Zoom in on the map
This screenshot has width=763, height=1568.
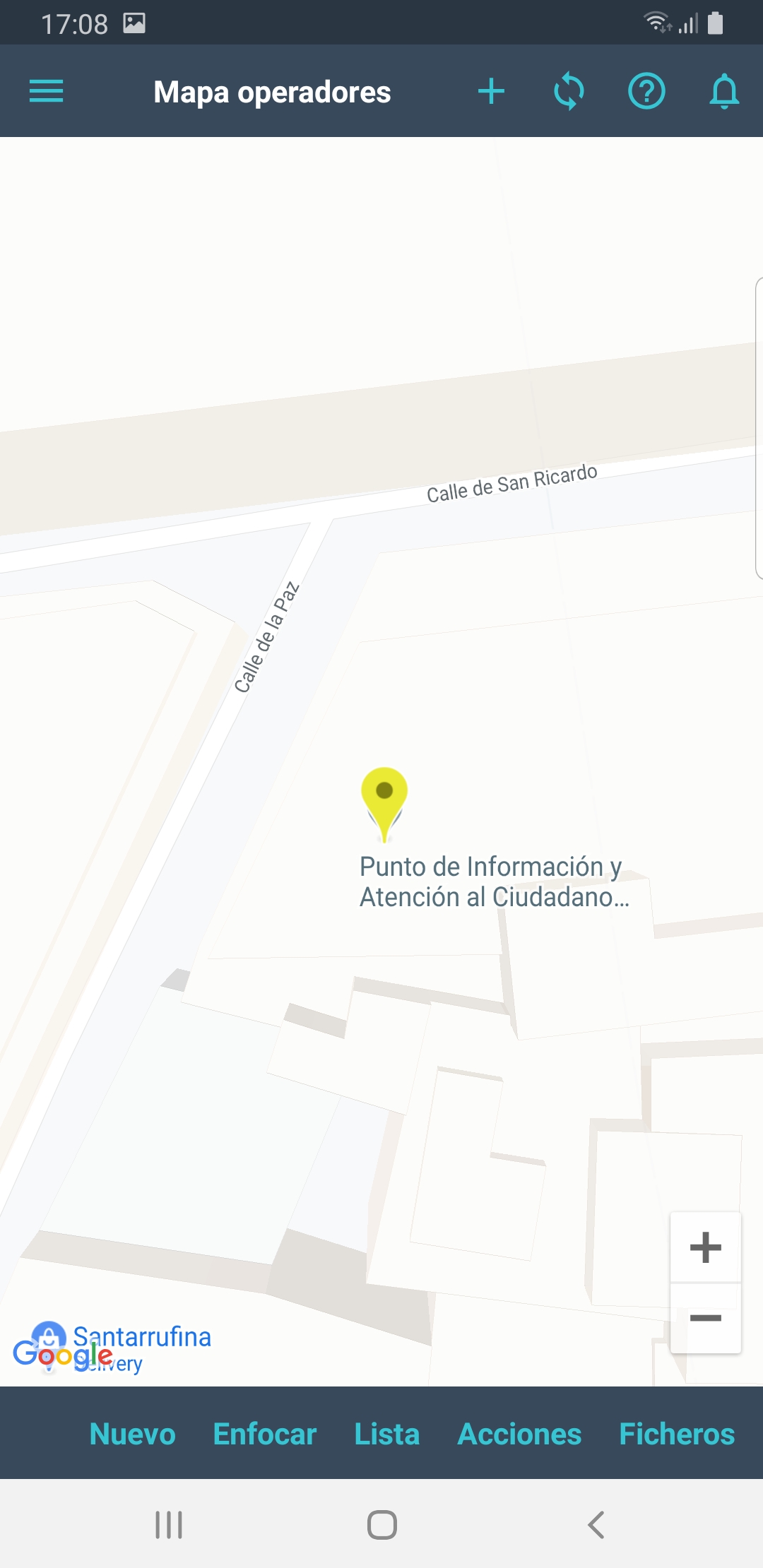click(705, 1247)
